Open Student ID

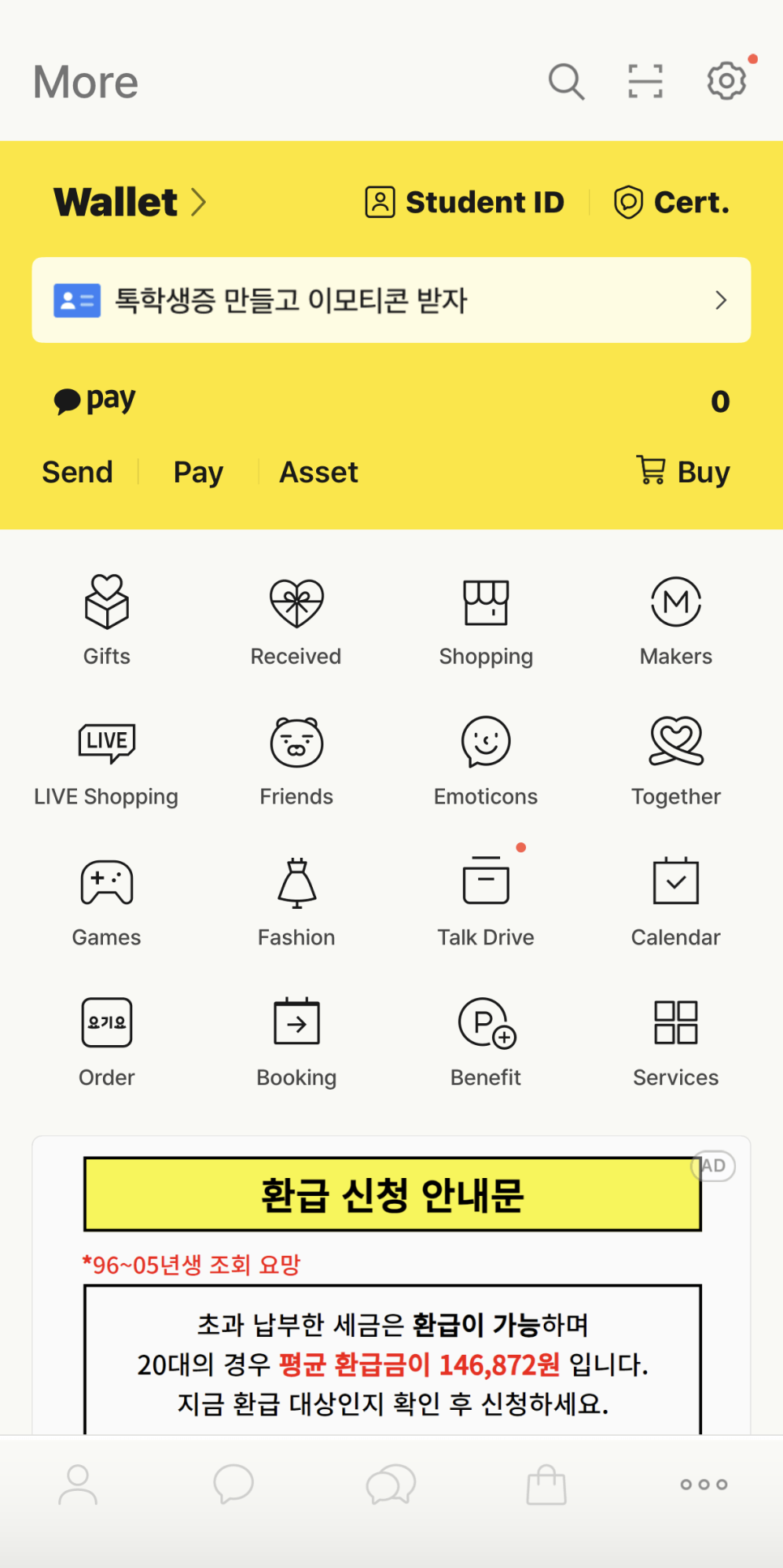(464, 202)
